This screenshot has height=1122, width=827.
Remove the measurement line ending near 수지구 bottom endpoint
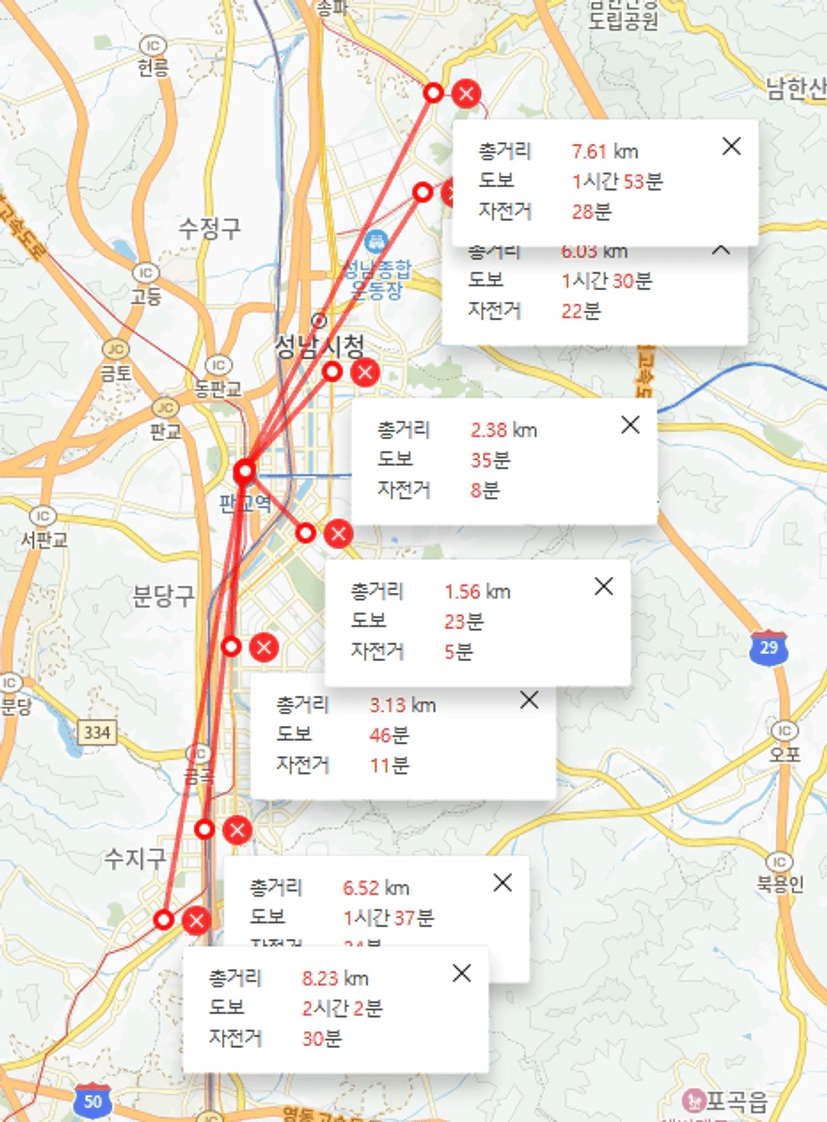coord(196,920)
